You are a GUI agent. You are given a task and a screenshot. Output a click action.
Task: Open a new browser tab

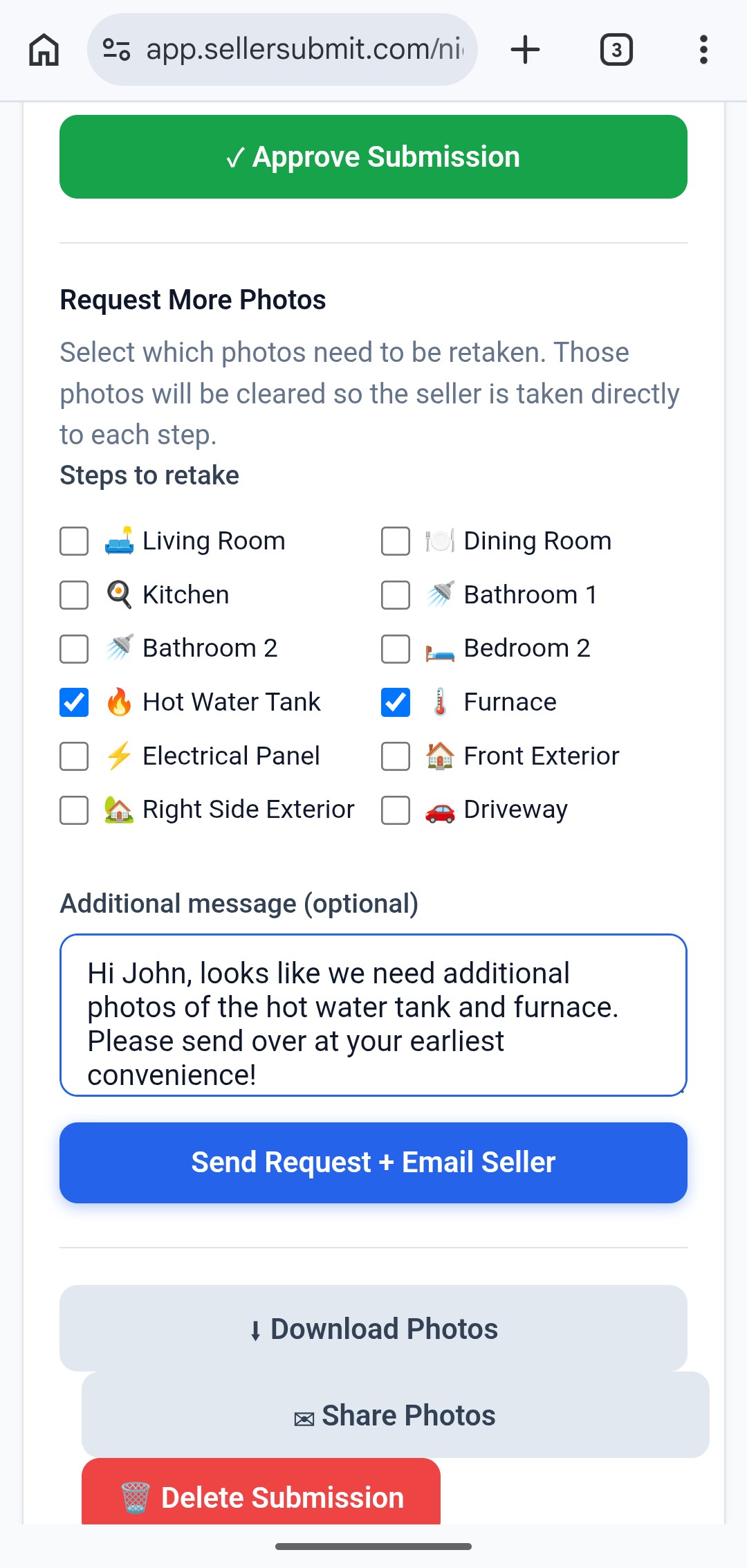tap(525, 50)
